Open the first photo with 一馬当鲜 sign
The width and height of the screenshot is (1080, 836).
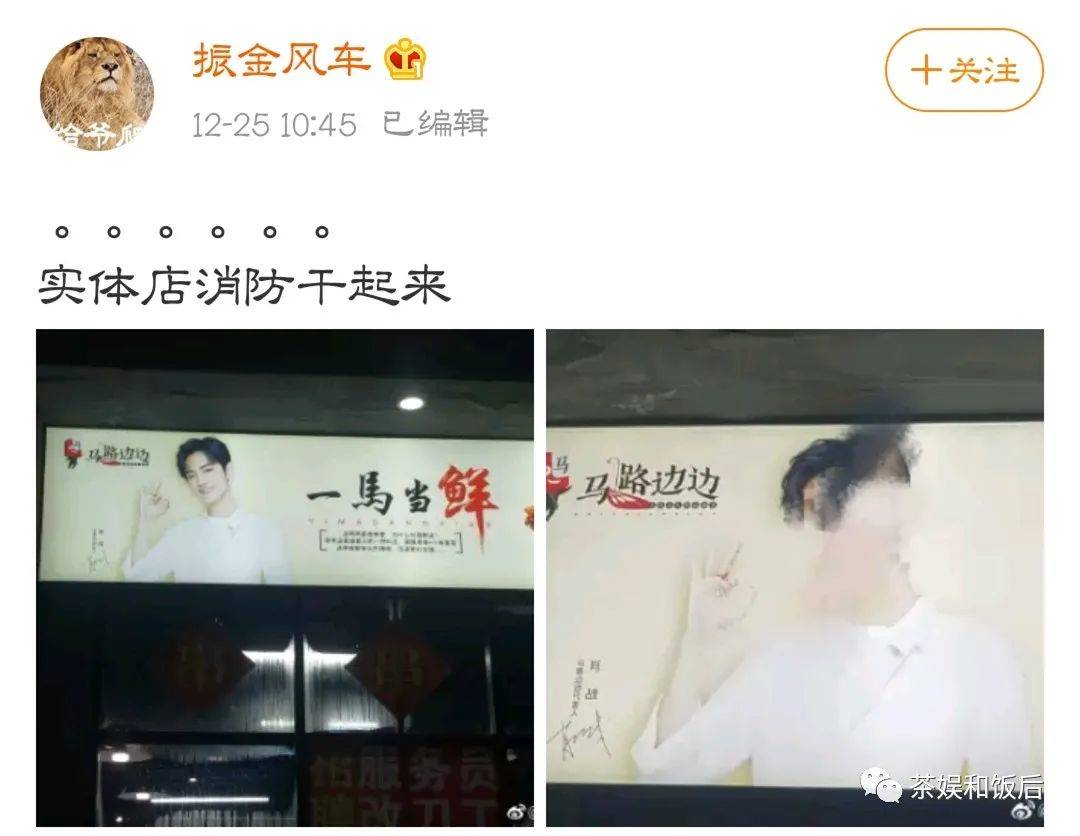285,577
